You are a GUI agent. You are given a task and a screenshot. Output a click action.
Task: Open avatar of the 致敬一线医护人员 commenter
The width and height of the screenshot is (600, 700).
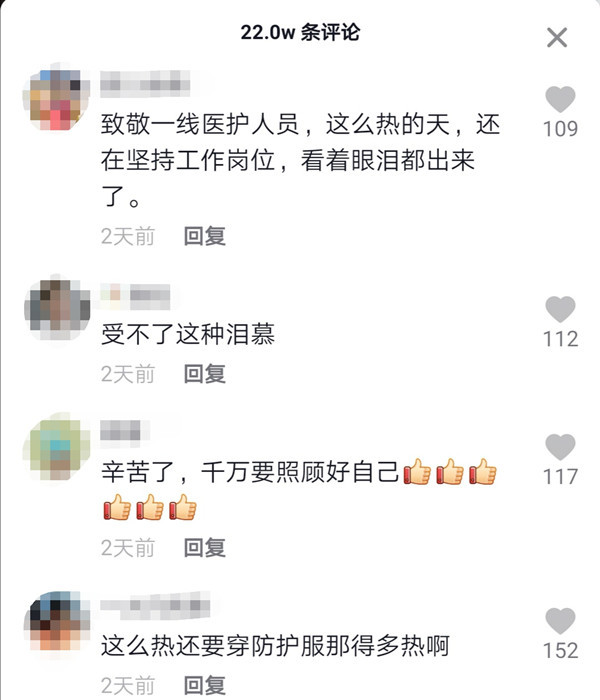click(x=57, y=97)
